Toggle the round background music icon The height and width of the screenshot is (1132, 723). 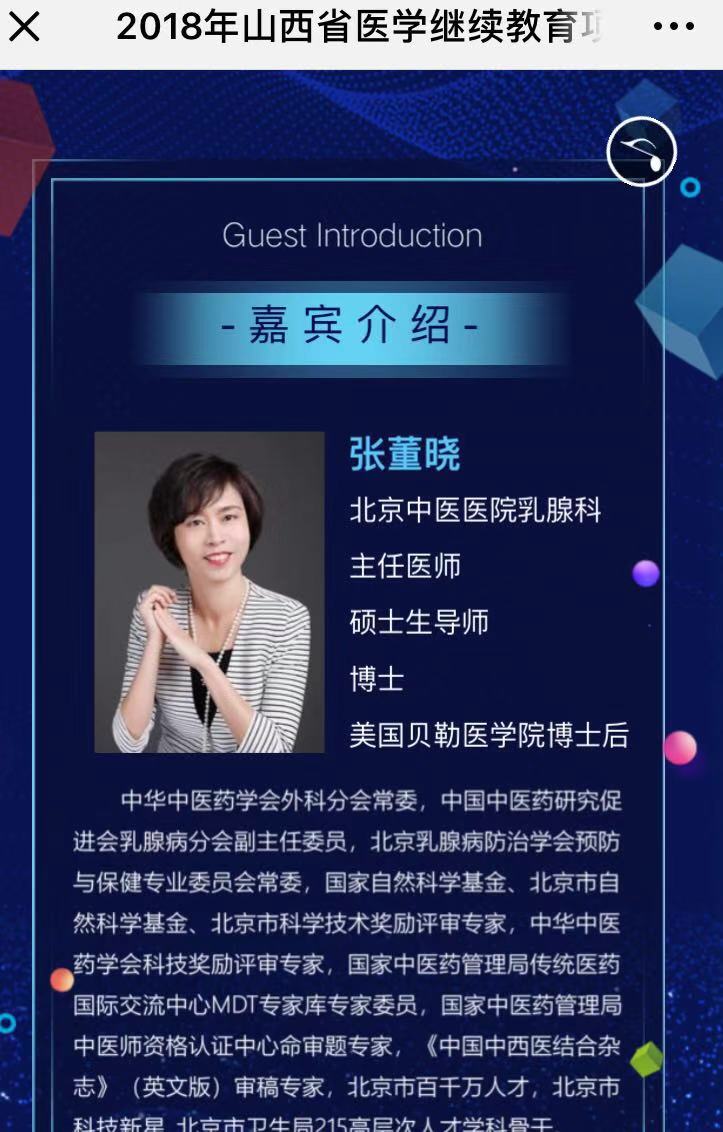[641, 152]
